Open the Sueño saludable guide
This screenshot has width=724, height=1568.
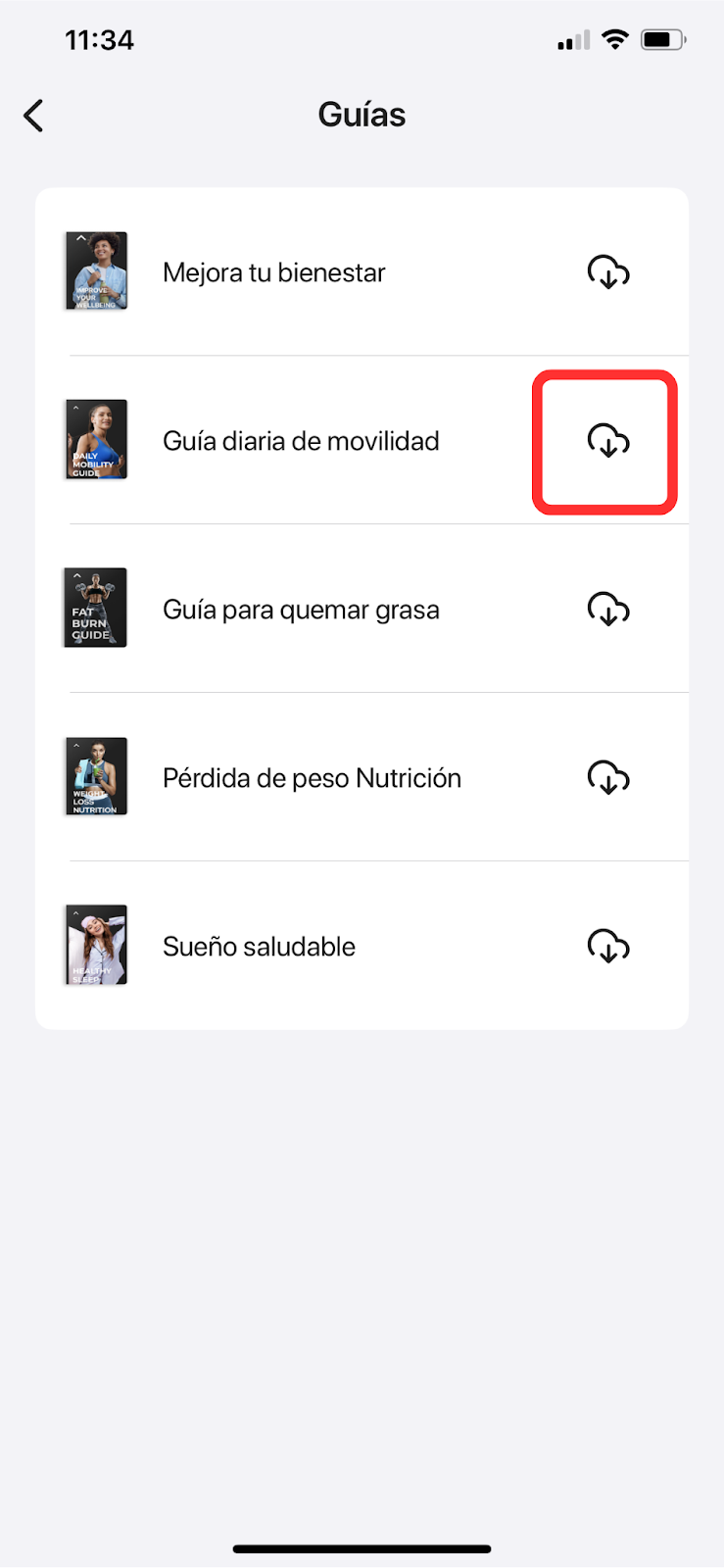[259, 947]
